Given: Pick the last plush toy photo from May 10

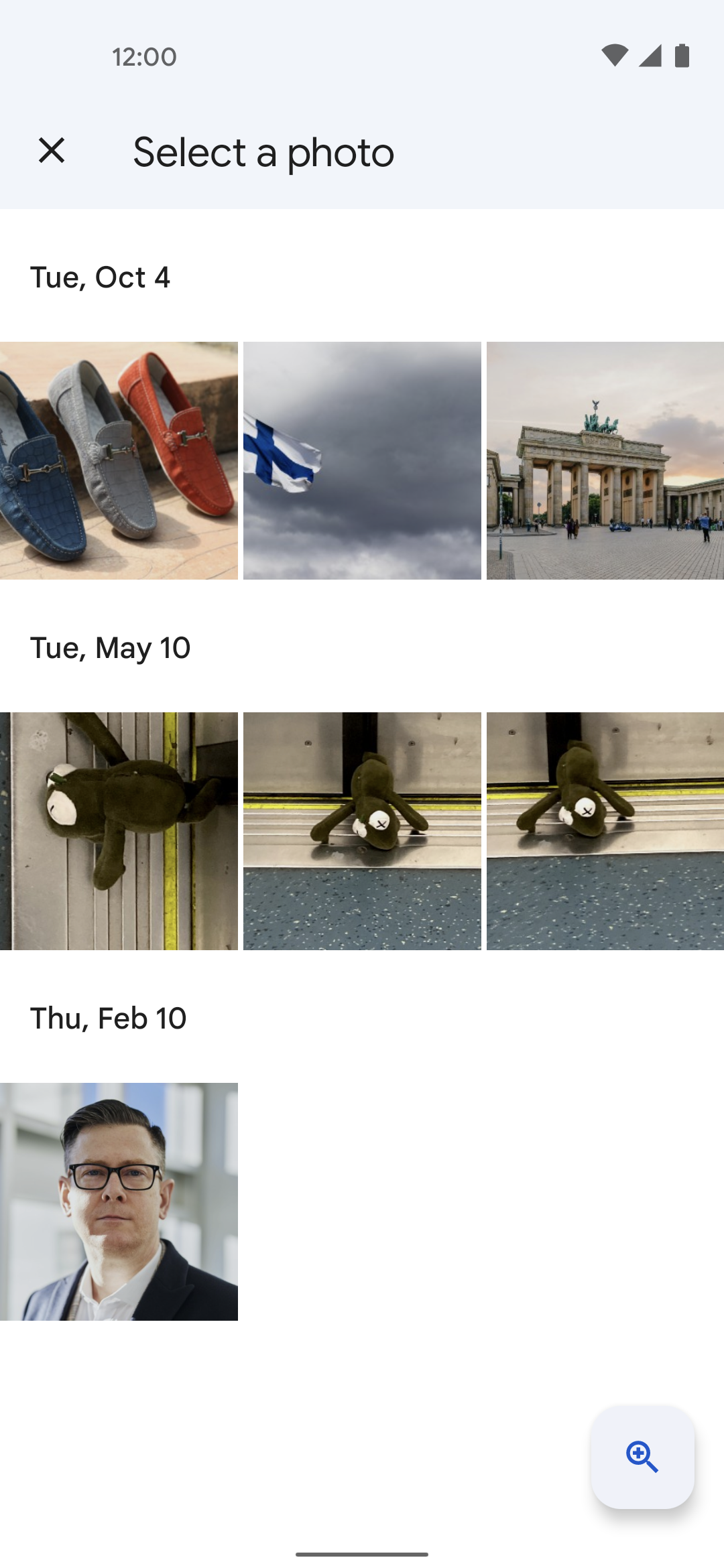Looking at the screenshot, I should point(605,831).
